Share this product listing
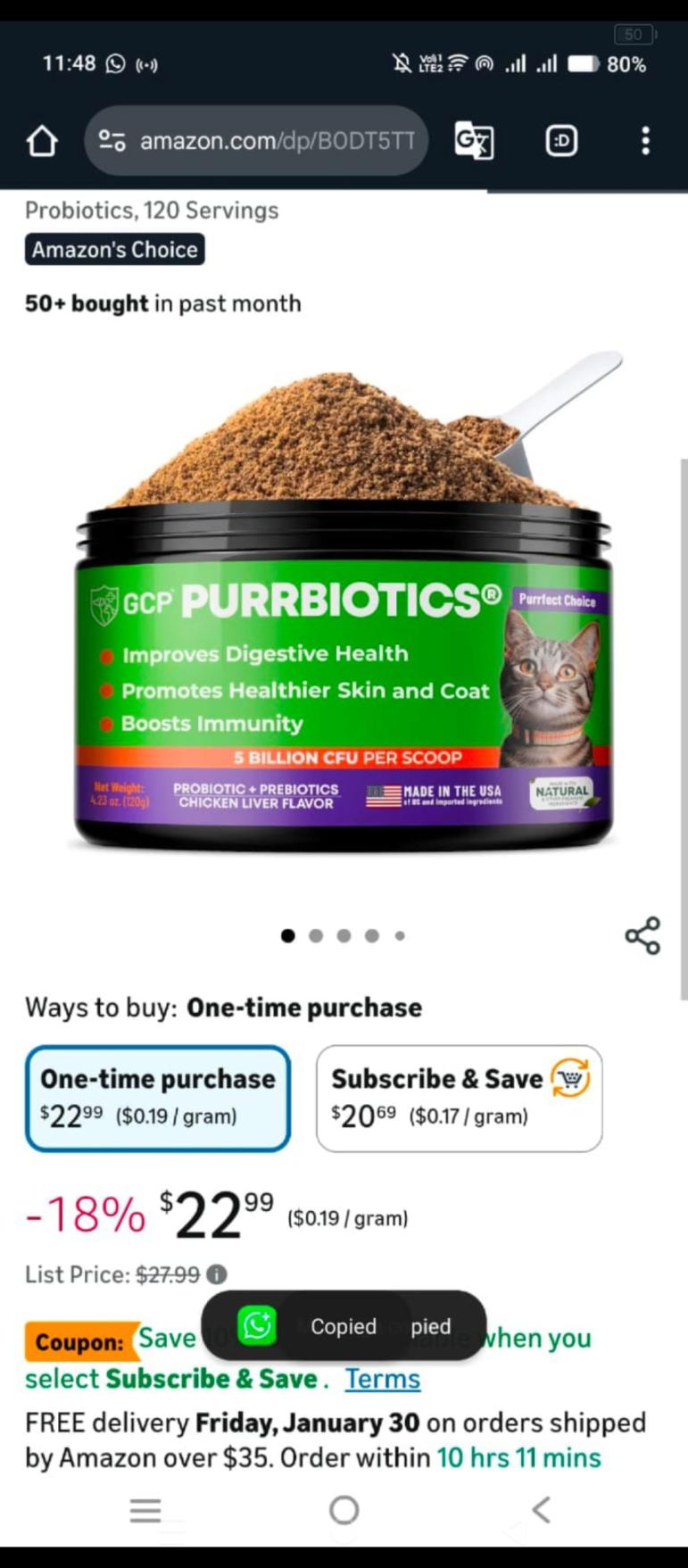Screen dimensions: 688x1568 [x=642, y=936]
